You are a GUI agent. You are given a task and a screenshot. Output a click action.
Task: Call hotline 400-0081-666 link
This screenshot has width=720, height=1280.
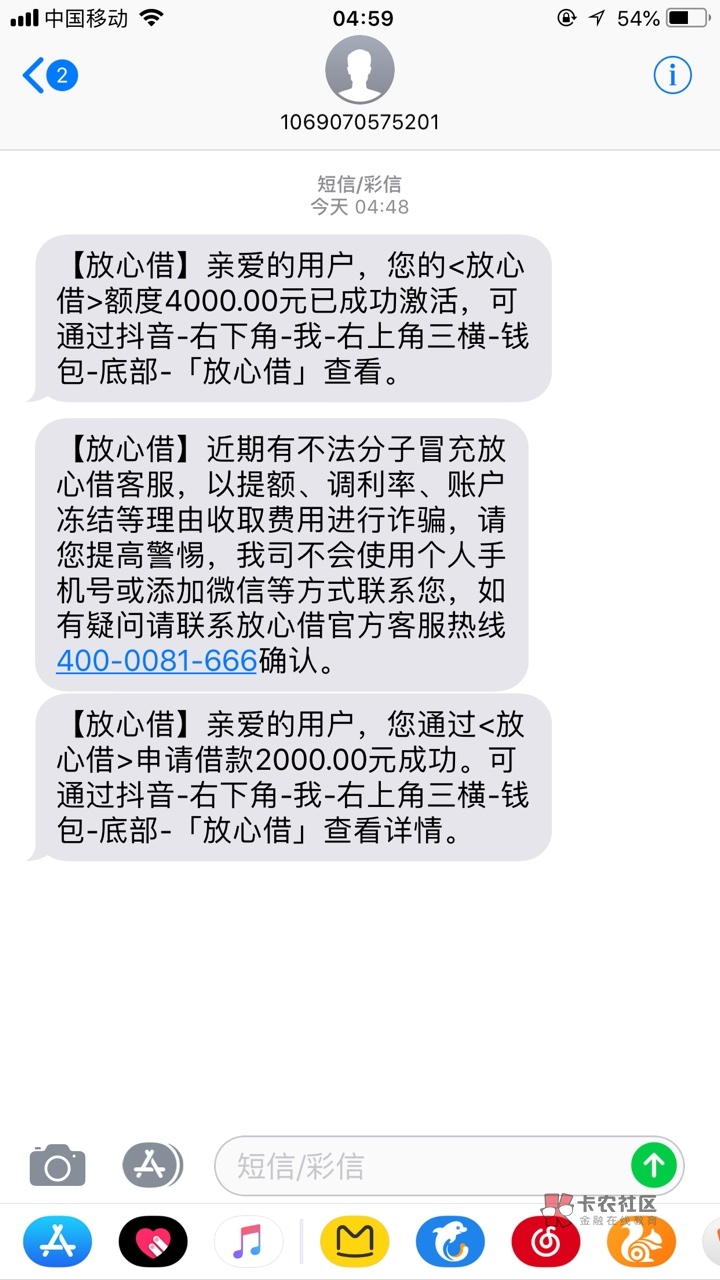click(x=157, y=660)
